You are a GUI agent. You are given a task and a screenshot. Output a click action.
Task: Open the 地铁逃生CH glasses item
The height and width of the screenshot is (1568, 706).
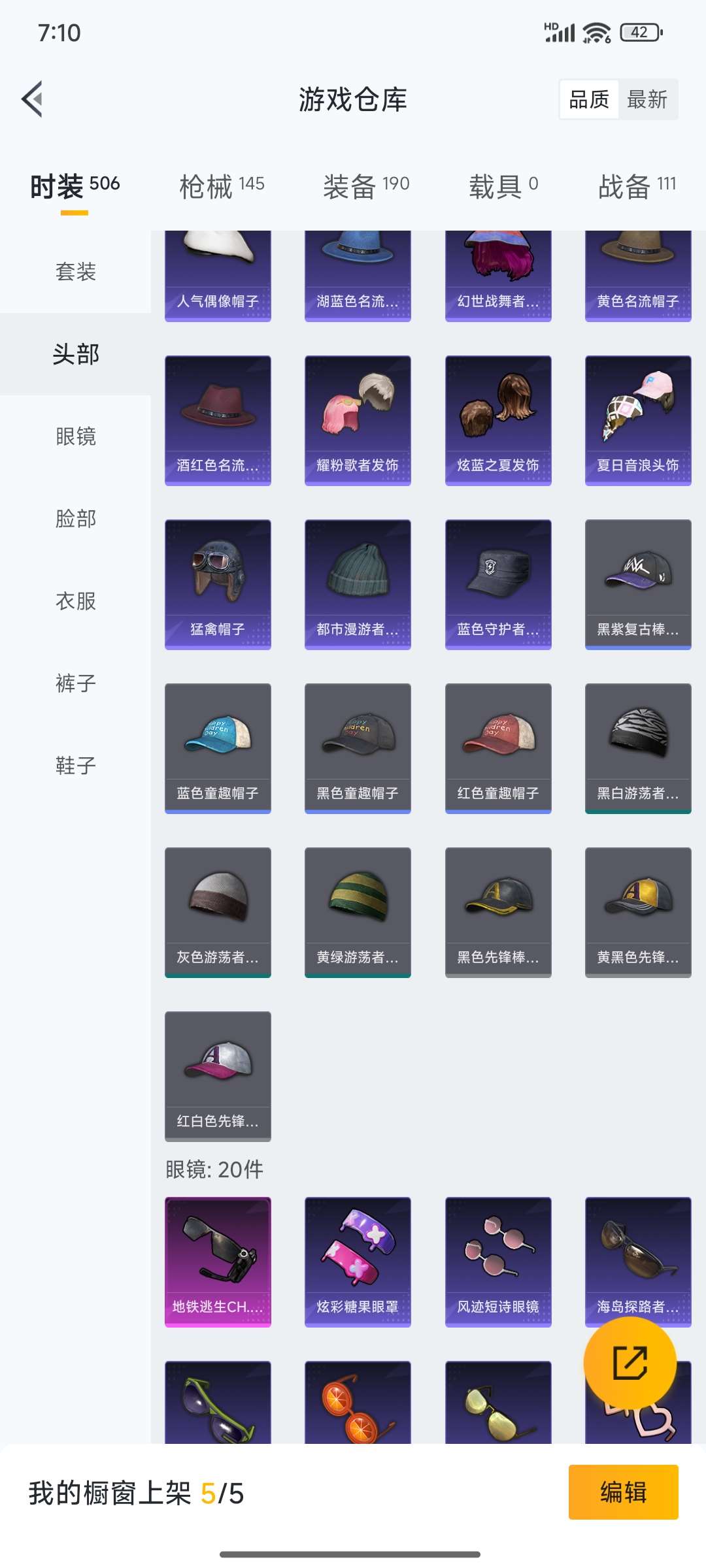click(218, 1258)
